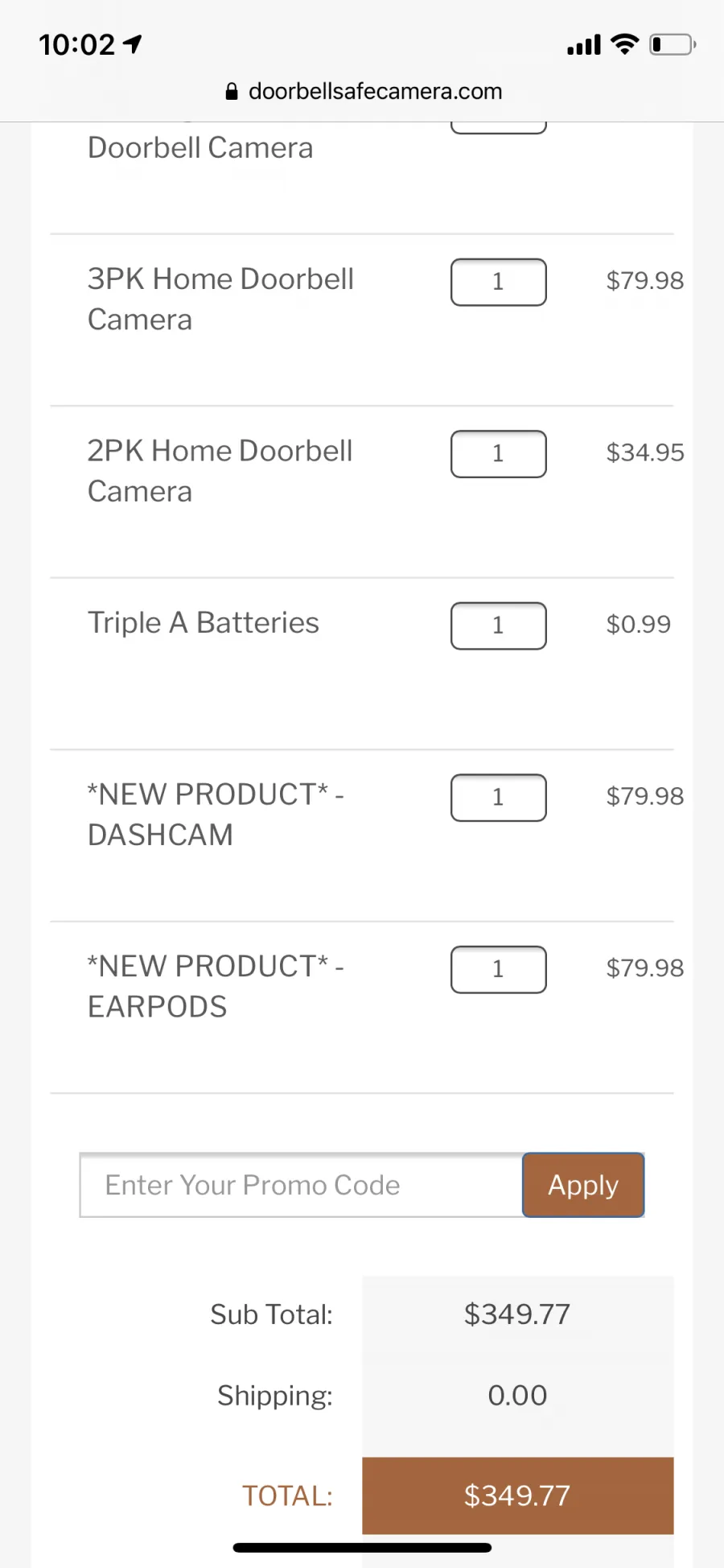Image resolution: width=724 pixels, height=1568 pixels.
Task: Tap the doorbellsafecamera.com address bar
Action: tap(364, 91)
